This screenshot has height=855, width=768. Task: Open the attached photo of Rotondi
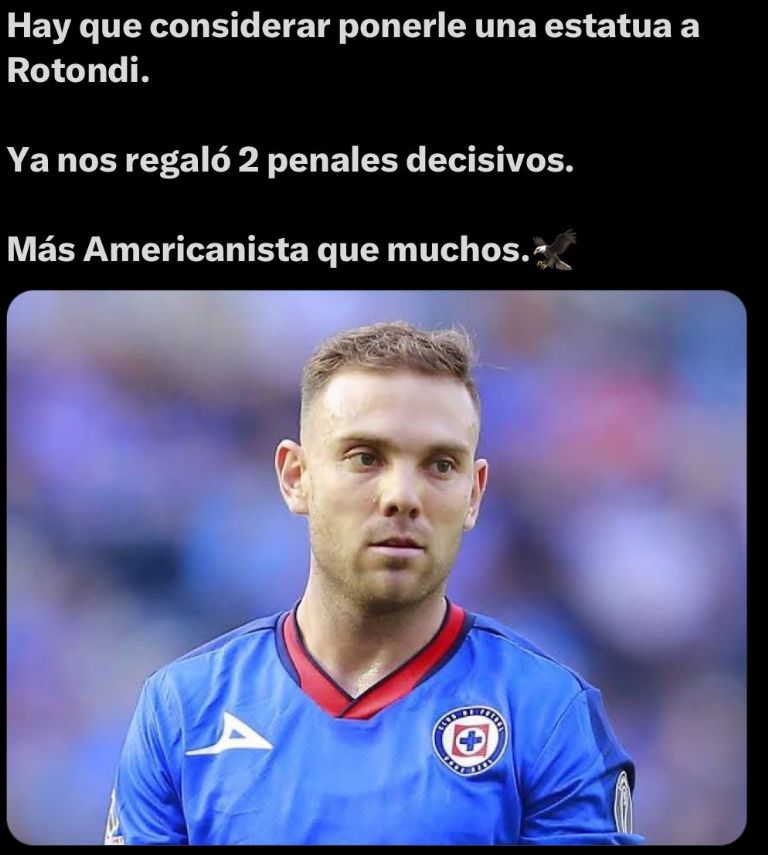point(376,567)
